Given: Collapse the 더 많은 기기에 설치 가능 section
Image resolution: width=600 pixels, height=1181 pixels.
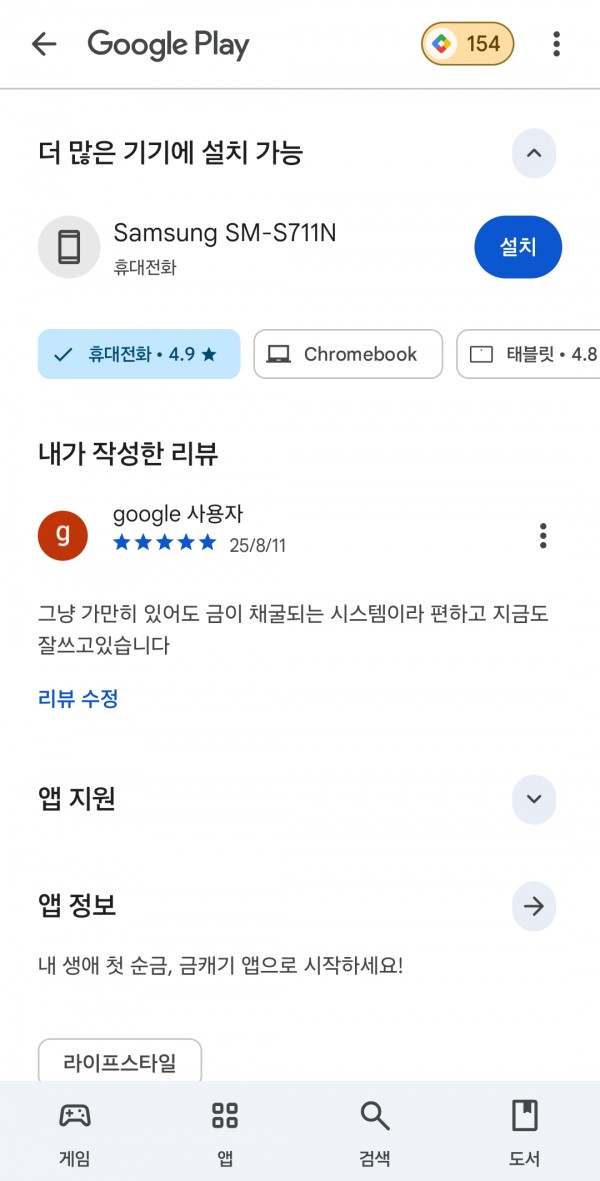Looking at the screenshot, I should tap(534, 154).
